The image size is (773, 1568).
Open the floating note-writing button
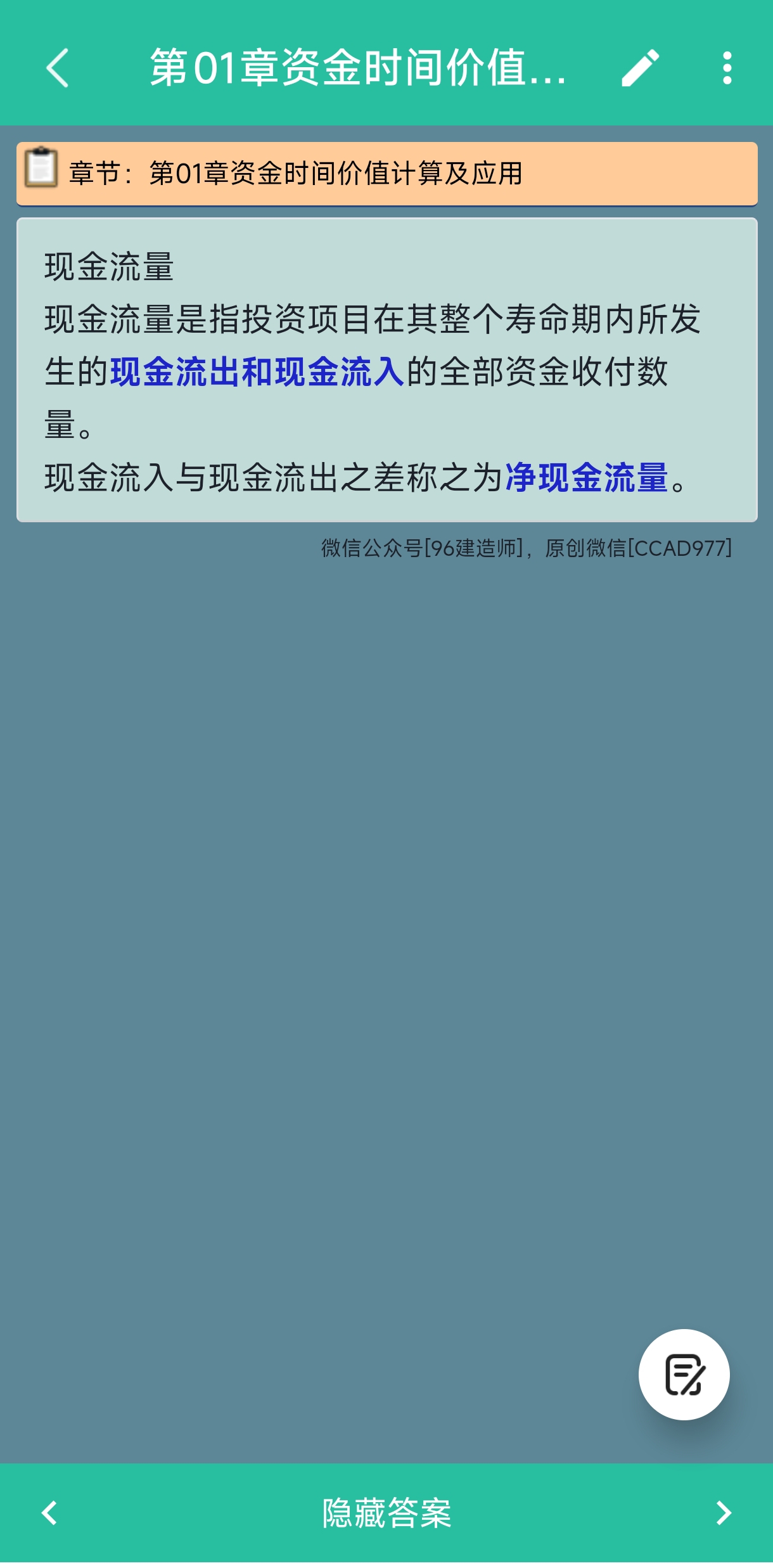pyautogui.click(x=684, y=1374)
